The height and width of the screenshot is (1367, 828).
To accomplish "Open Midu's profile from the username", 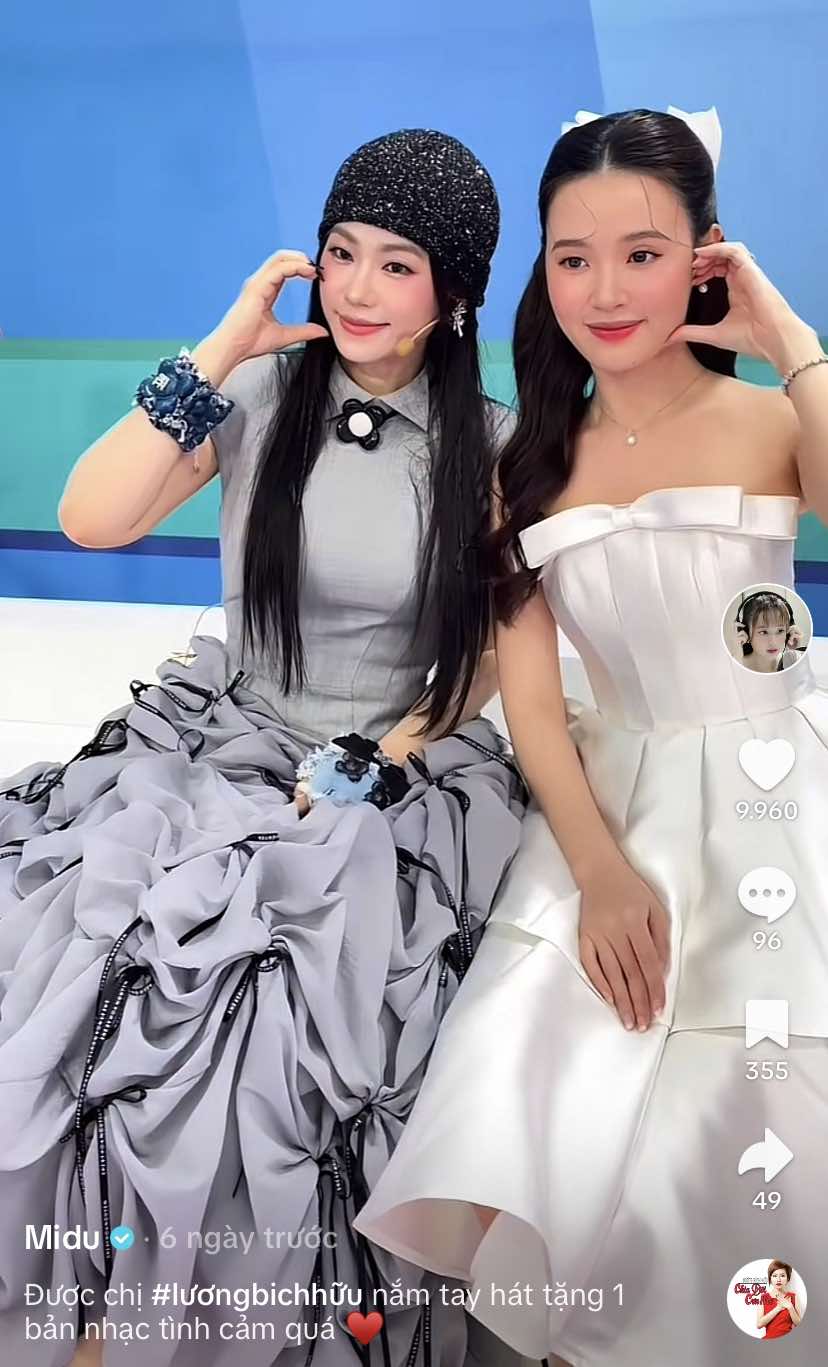I will tap(62, 1237).
